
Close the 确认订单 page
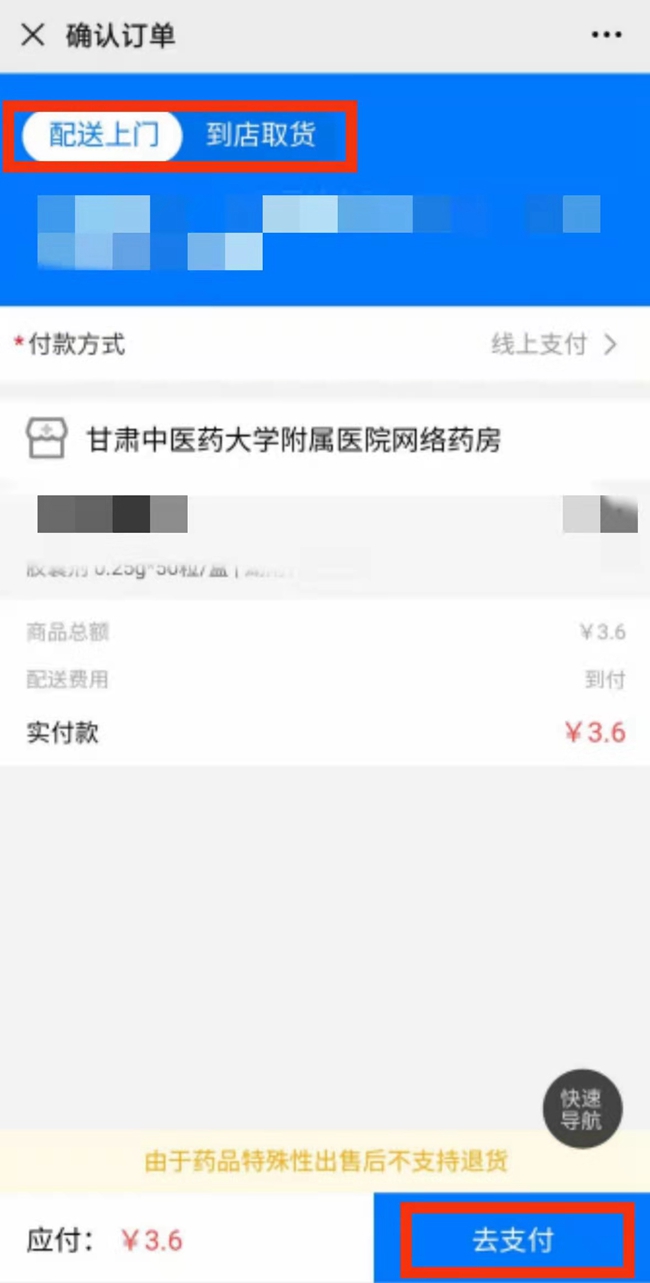[33, 36]
